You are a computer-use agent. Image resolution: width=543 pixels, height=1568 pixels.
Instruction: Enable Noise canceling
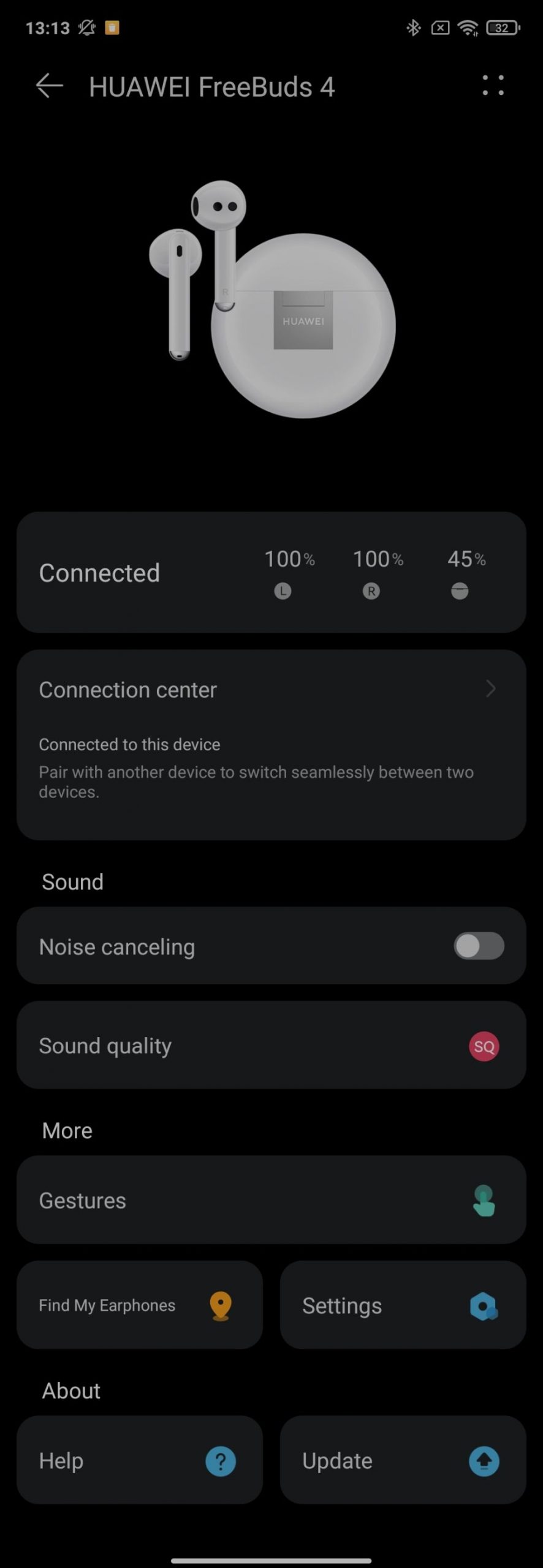479,946
